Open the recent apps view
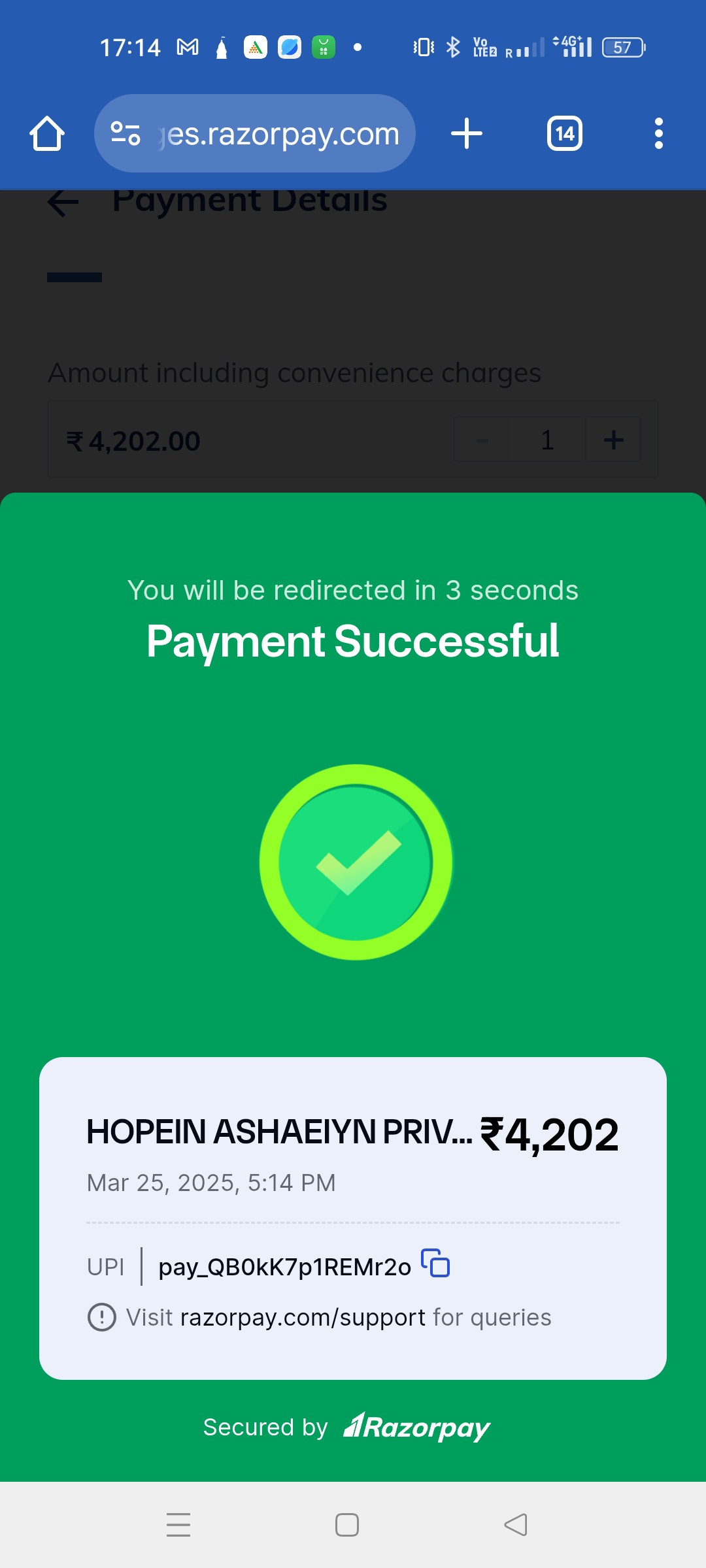The height and width of the screenshot is (1568, 706). (x=178, y=1525)
